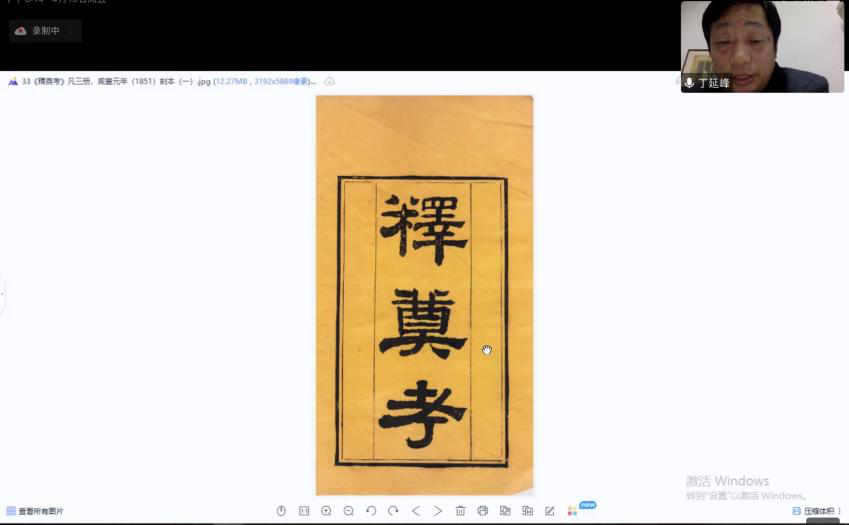Screen dimensions: 849x525
Task: Tap the cloud upload icon beside the filename
Action: click(330, 81)
